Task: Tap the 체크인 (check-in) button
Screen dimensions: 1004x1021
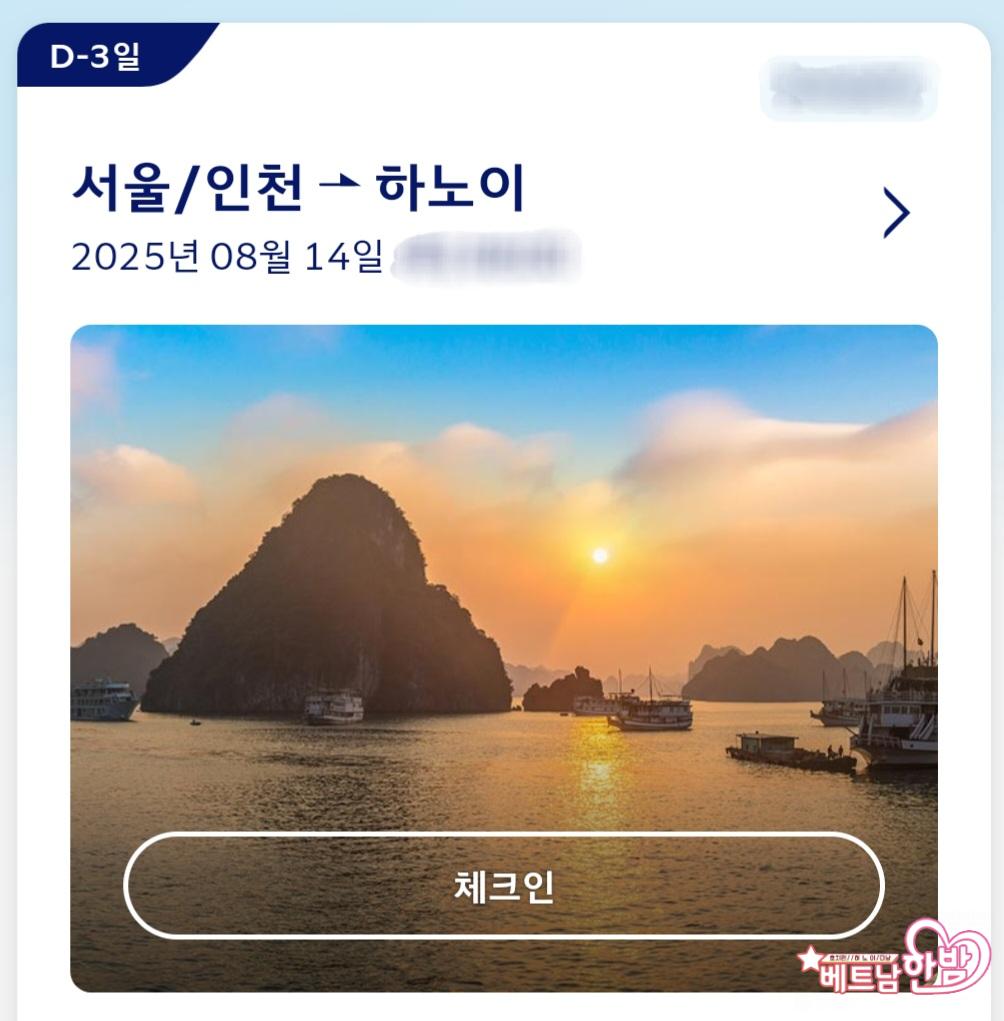Action: (x=503, y=886)
